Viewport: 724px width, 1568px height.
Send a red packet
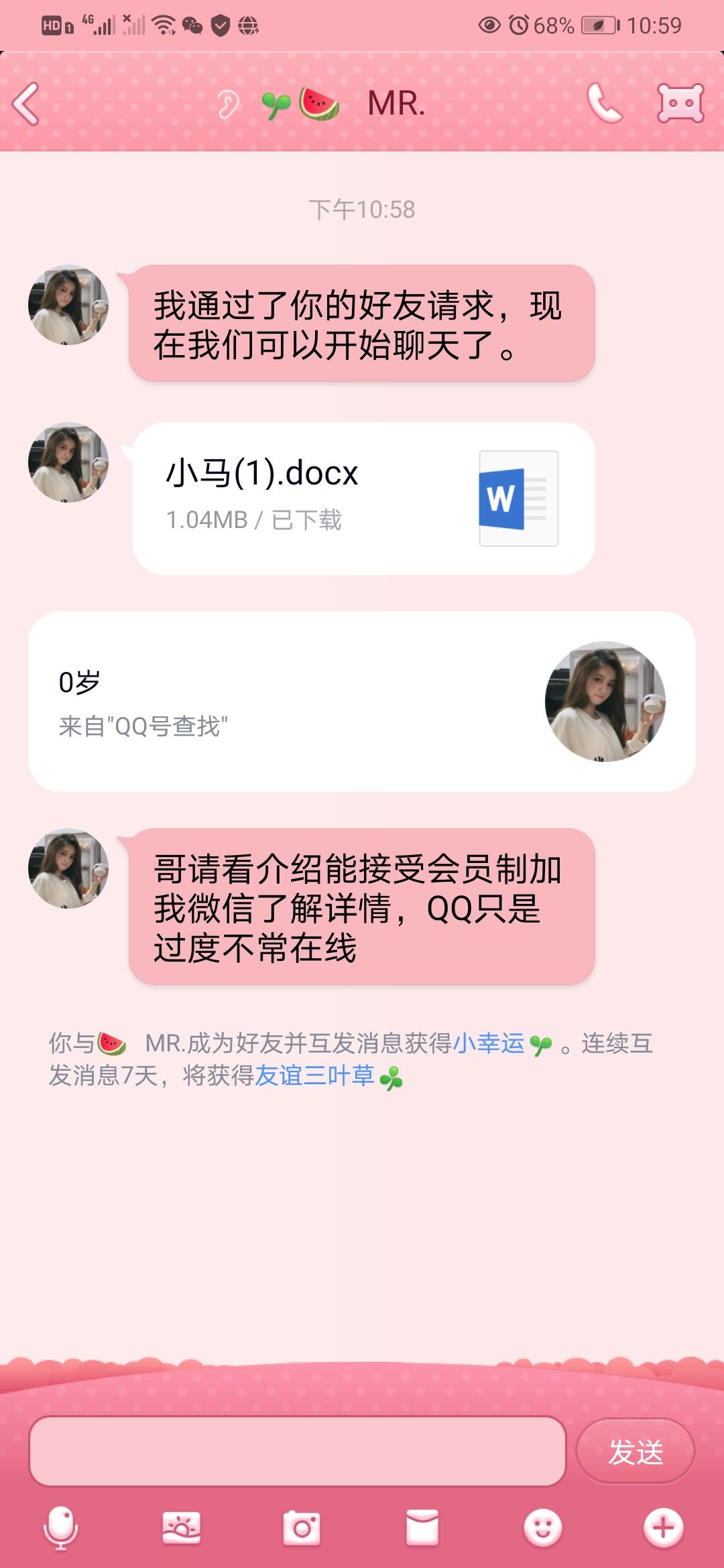(422, 1528)
